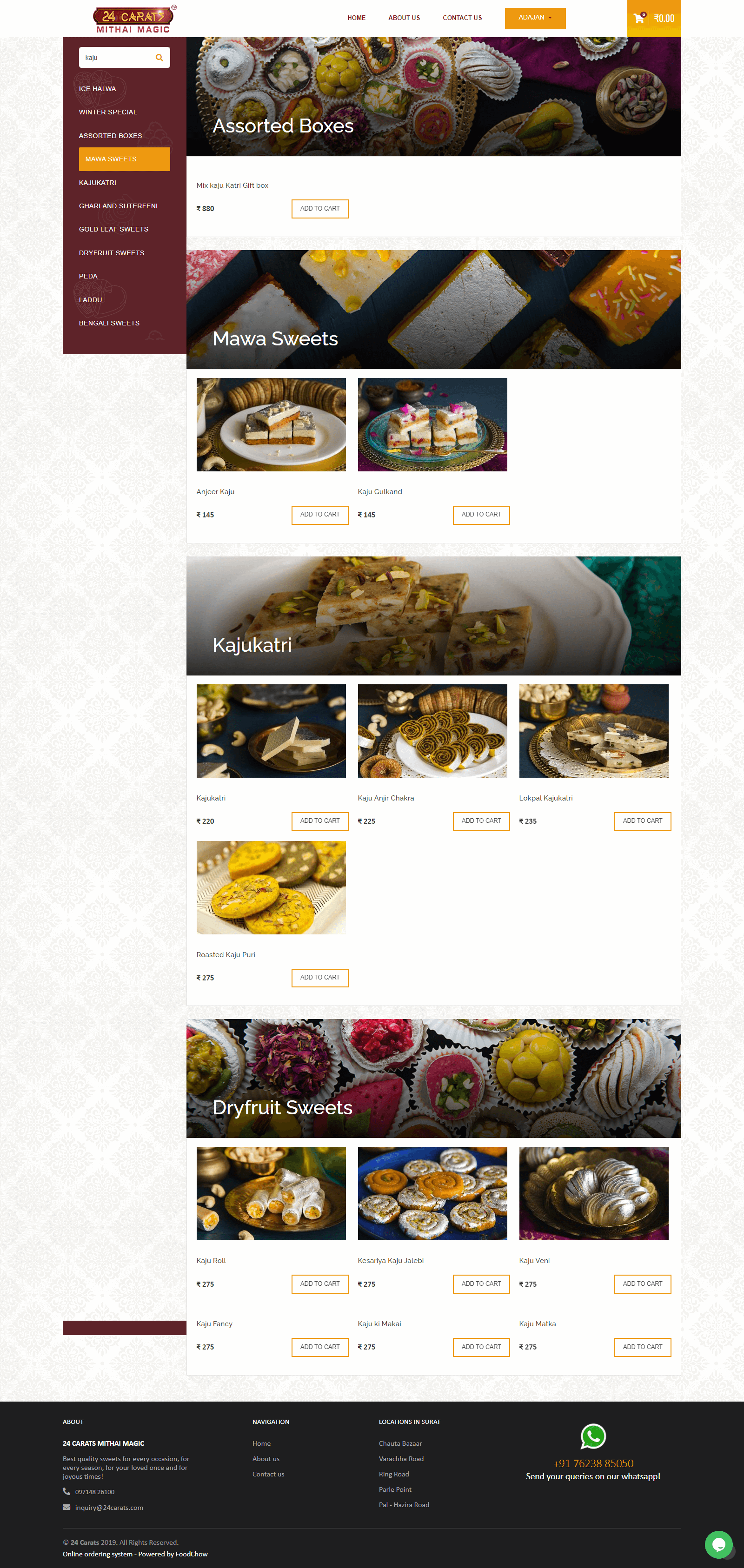Open the Chauta Bazaar location link

tap(400, 1443)
